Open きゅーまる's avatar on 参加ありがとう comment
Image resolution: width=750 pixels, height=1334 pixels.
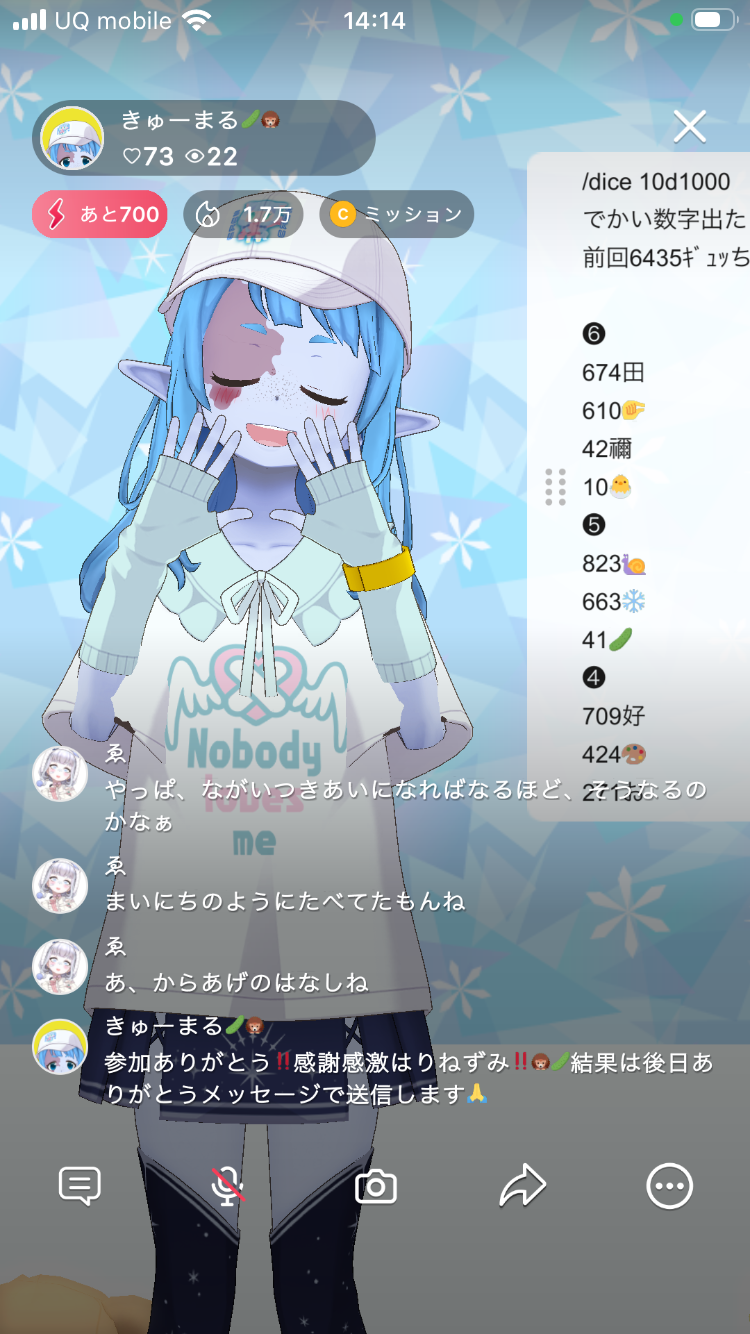(x=60, y=1047)
